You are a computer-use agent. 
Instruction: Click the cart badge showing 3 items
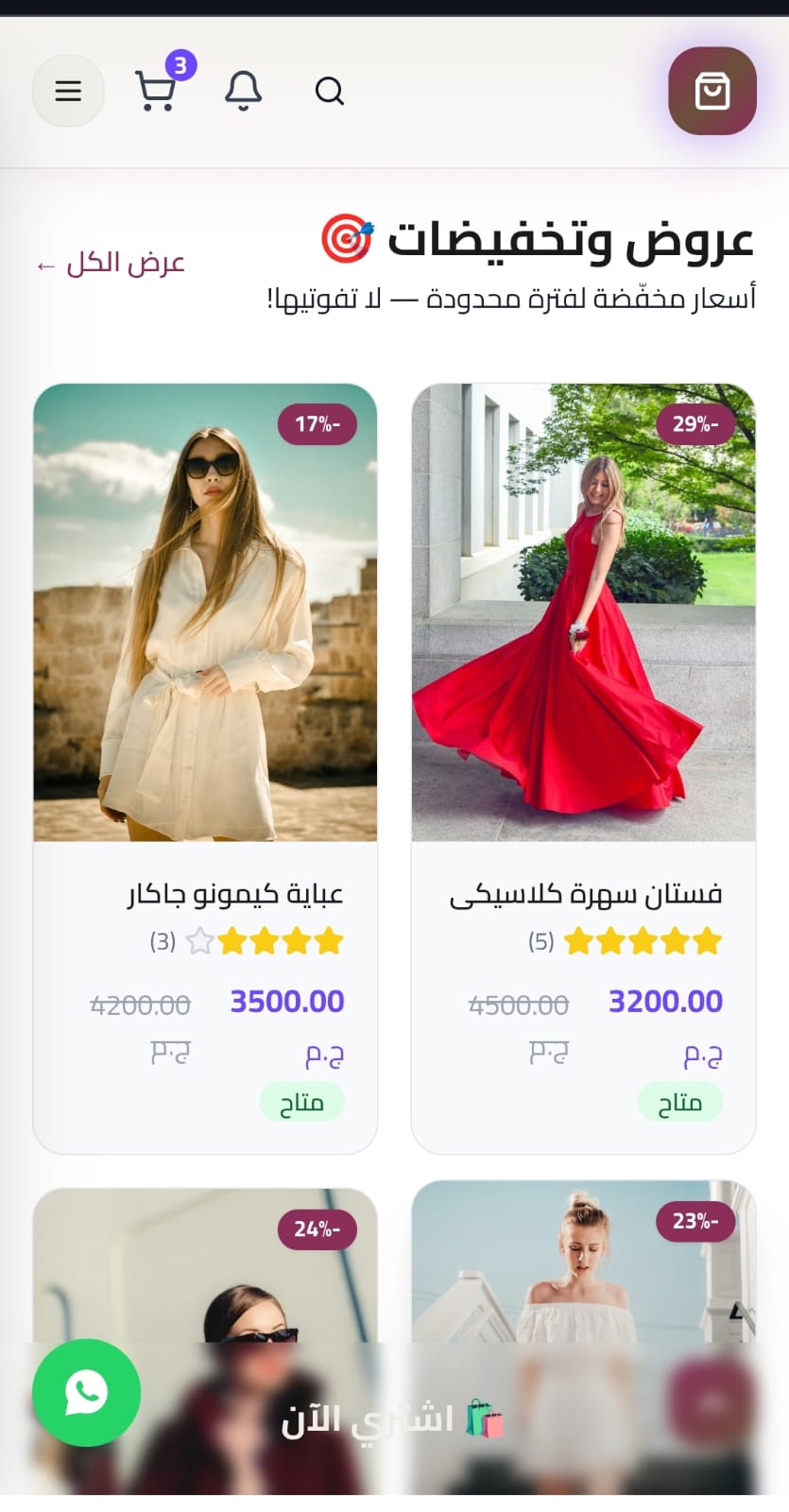point(181,66)
